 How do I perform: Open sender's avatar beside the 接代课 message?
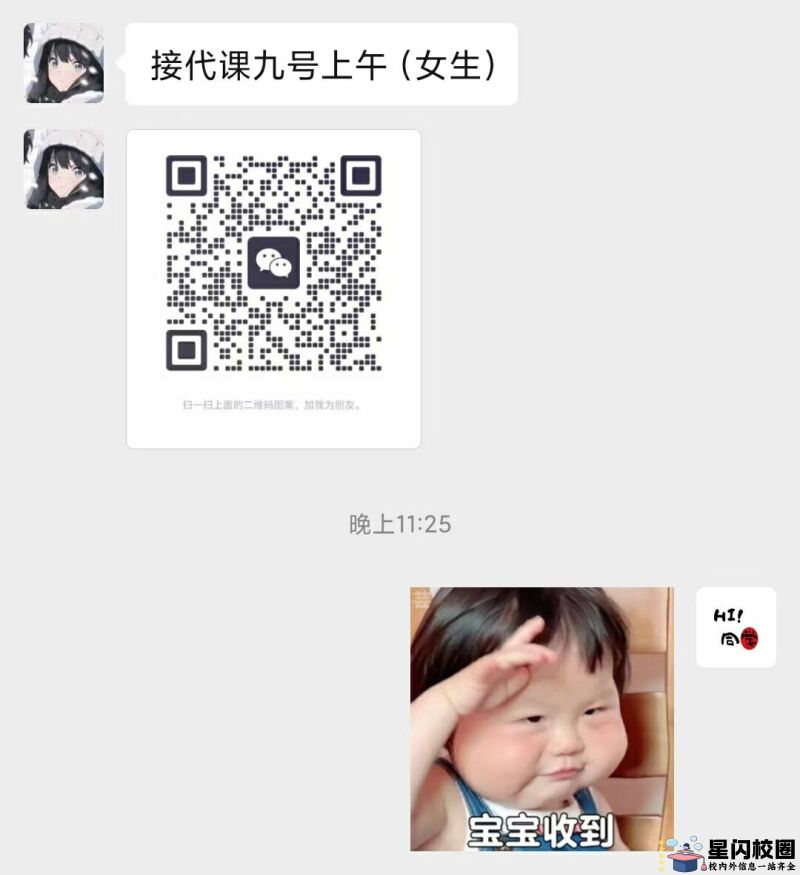(64, 63)
